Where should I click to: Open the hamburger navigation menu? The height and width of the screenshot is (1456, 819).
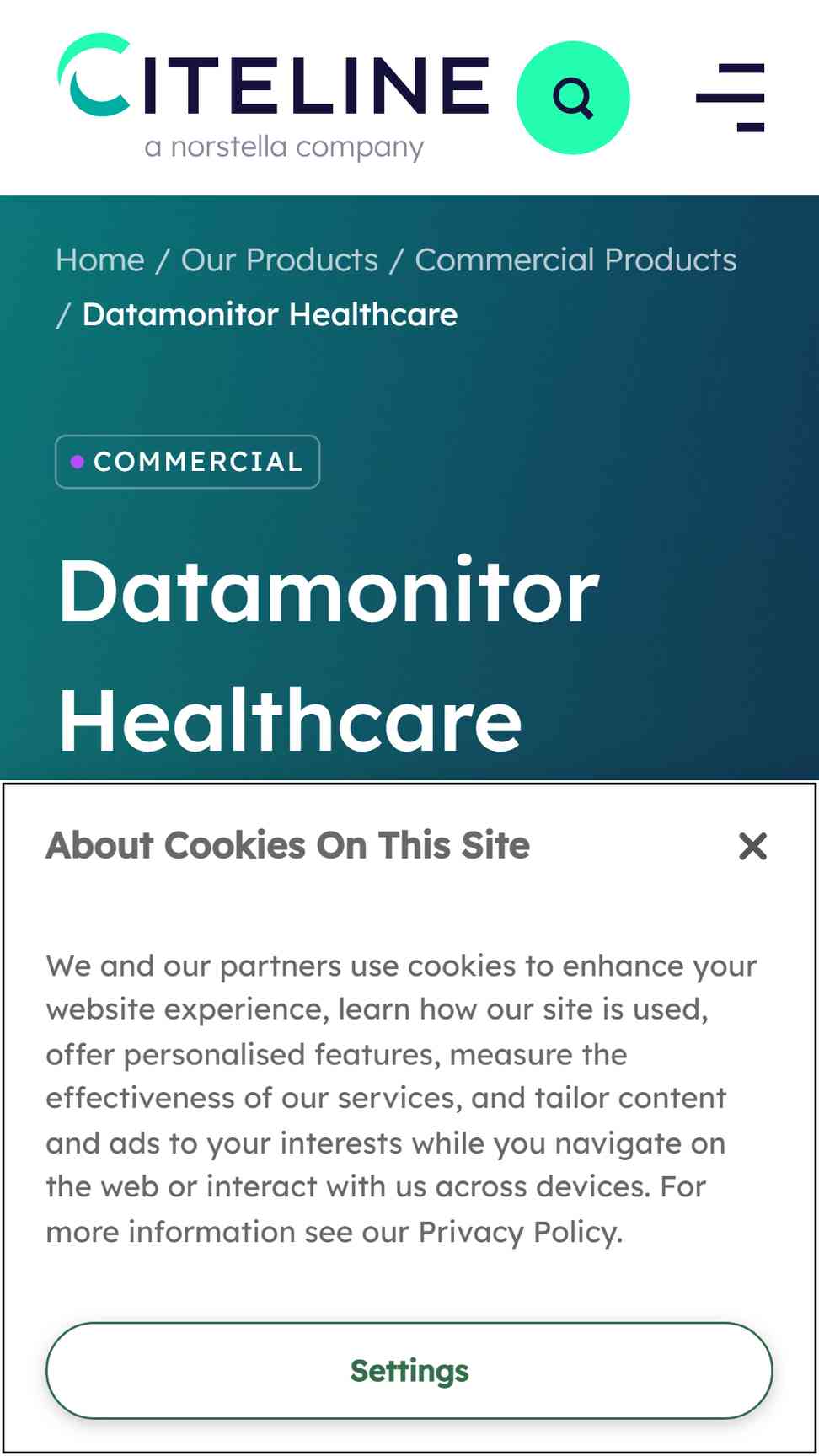pyautogui.click(x=730, y=98)
